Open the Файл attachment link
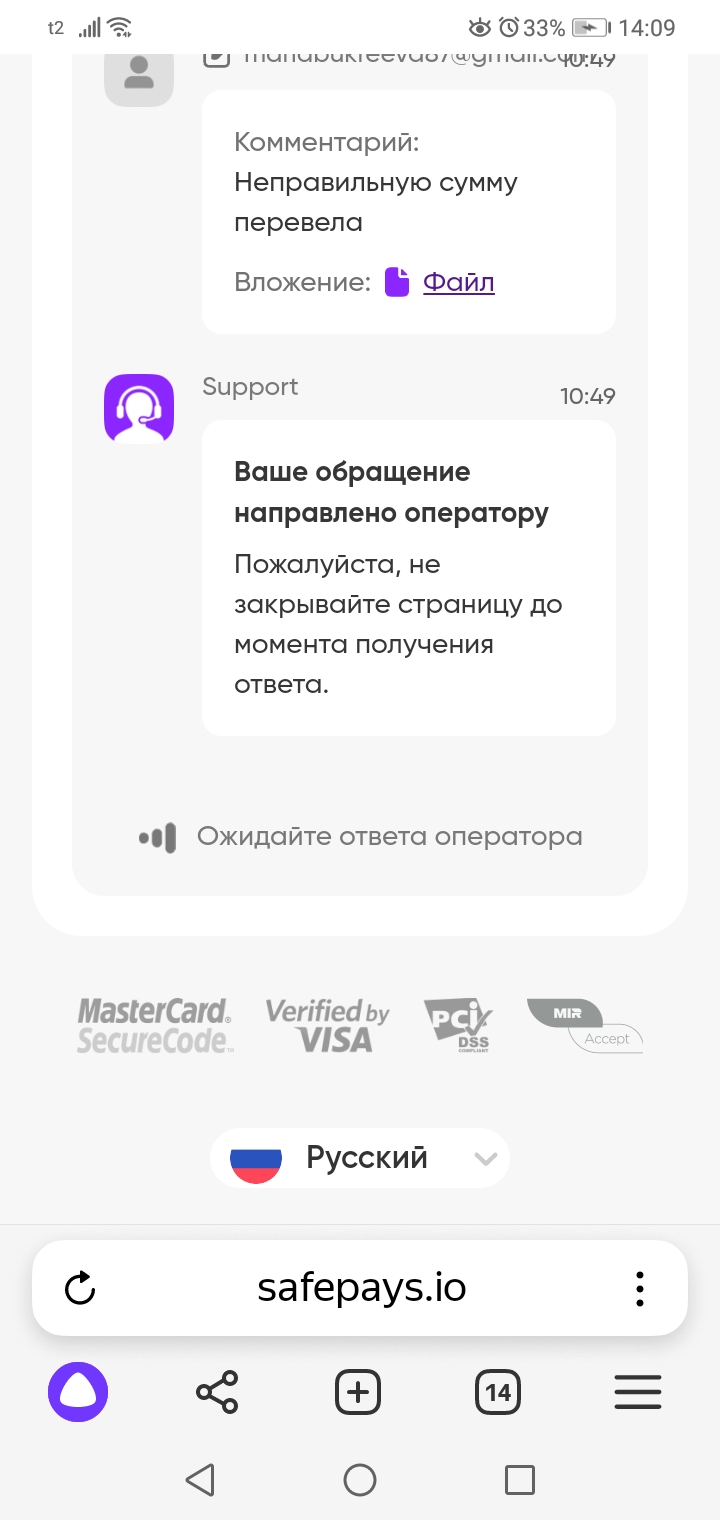The height and width of the screenshot is (1520, 720). (x=458, y=283)
